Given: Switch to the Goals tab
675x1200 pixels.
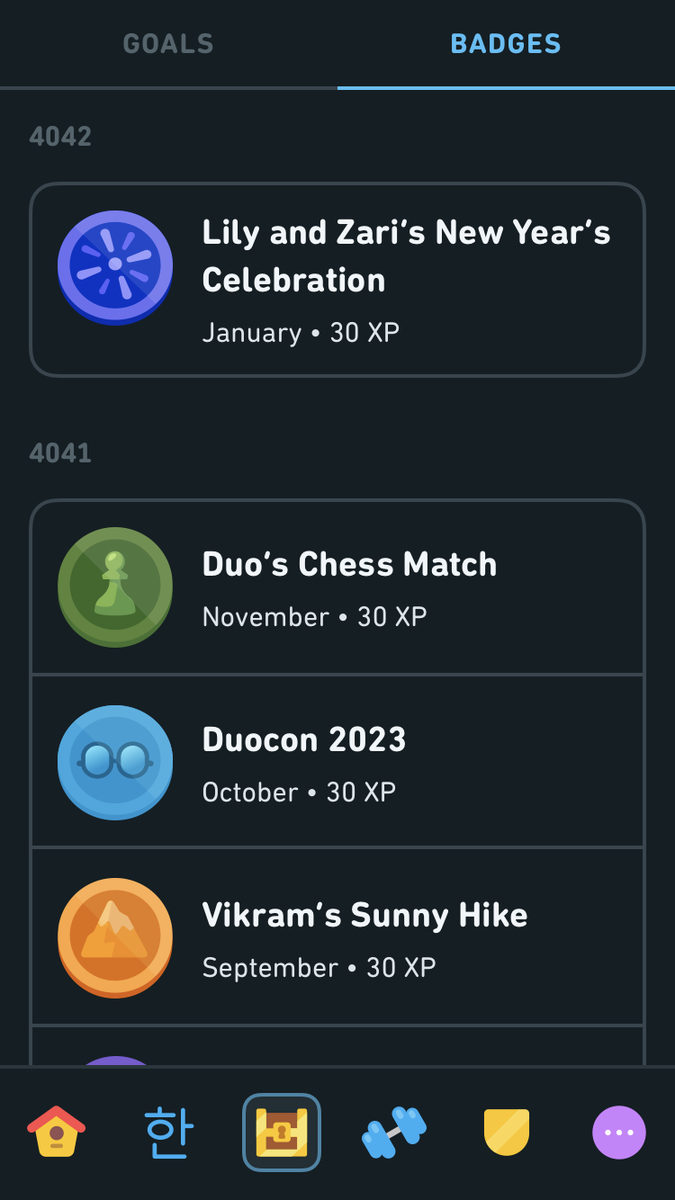Looking at the screenshot, I should pyautogui.click(x=168, y=44).
